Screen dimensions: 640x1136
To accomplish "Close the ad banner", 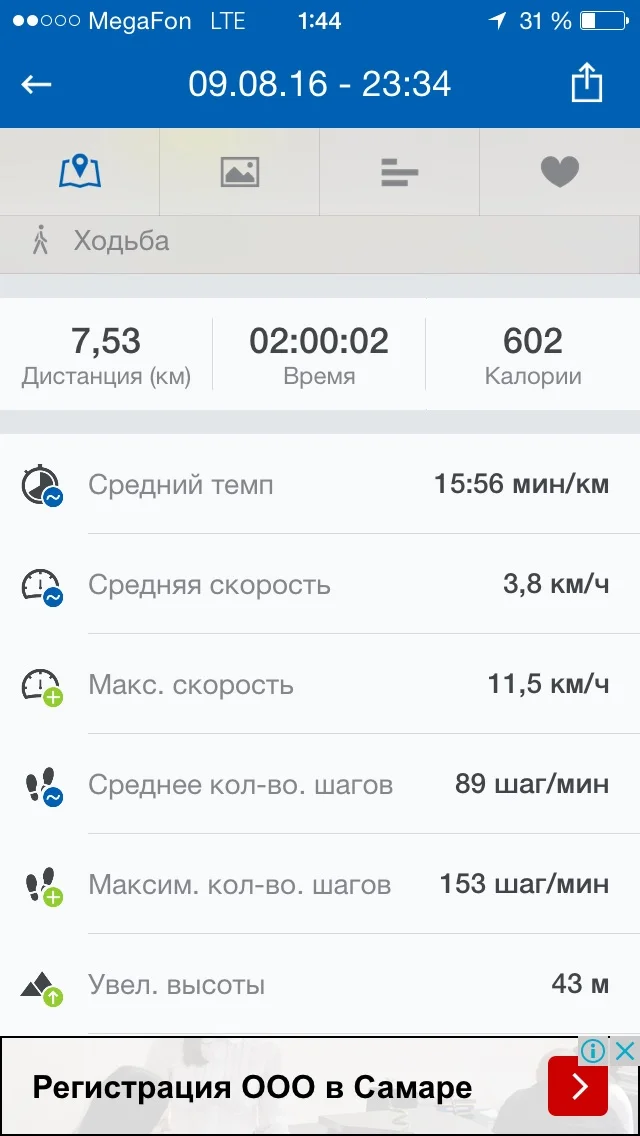I will (x=625, y=1051).
